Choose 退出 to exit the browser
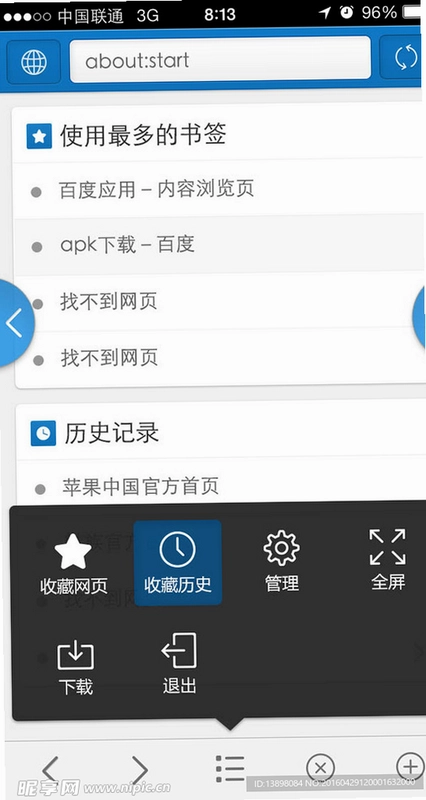Image resolution: width=426 pixels, height=800 pixels. (x=179, y=663)
